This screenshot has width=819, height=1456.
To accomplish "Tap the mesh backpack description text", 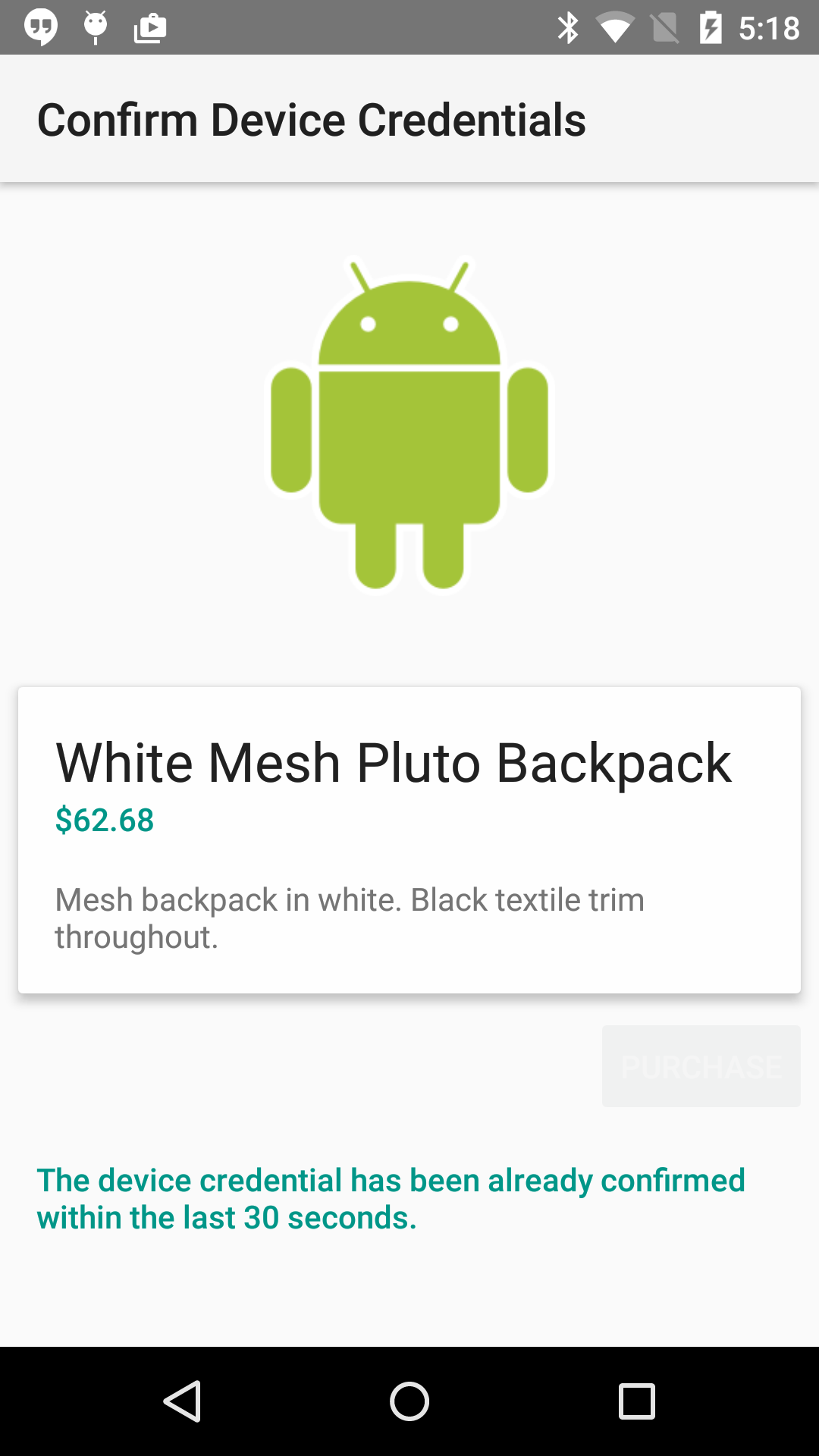I will (349, 918).
